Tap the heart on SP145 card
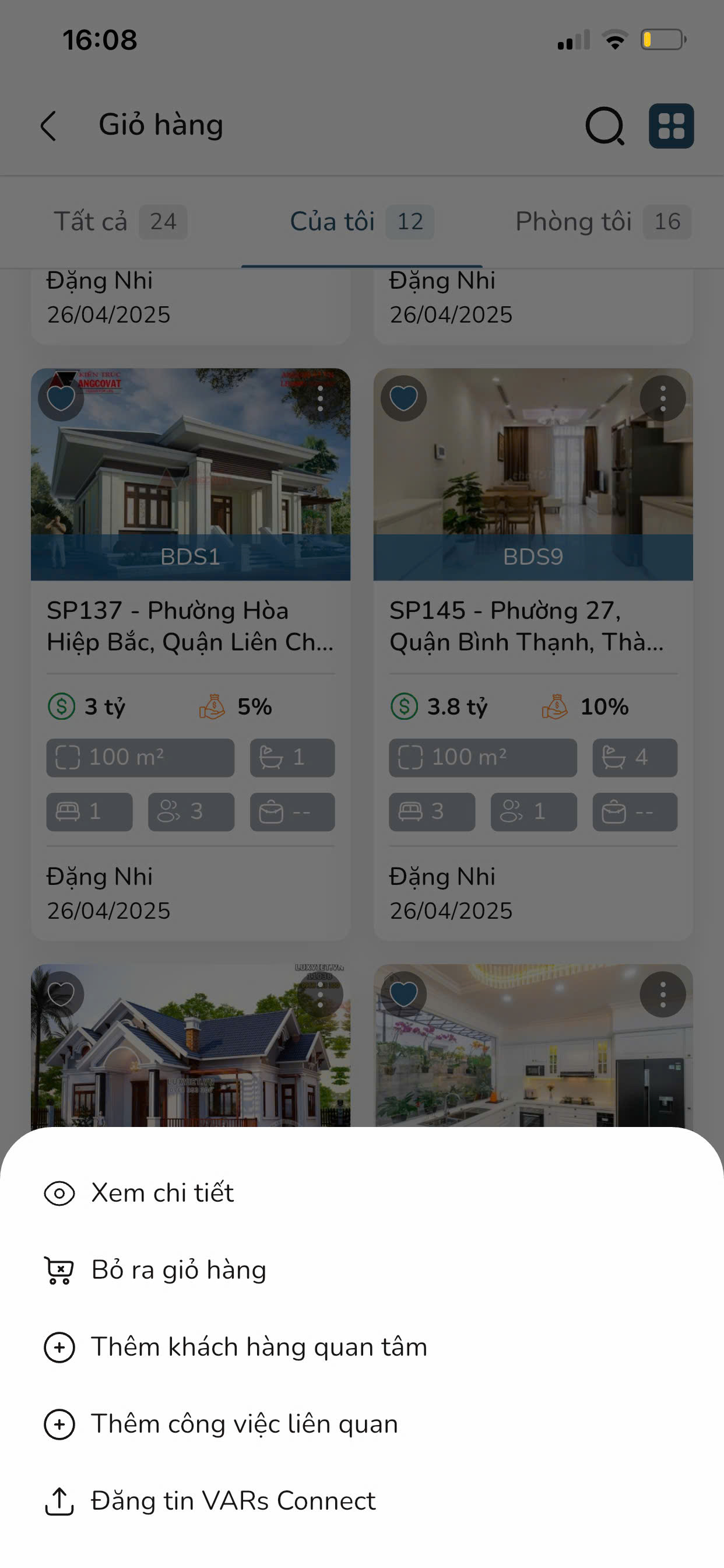 click(x=403, y=398)
